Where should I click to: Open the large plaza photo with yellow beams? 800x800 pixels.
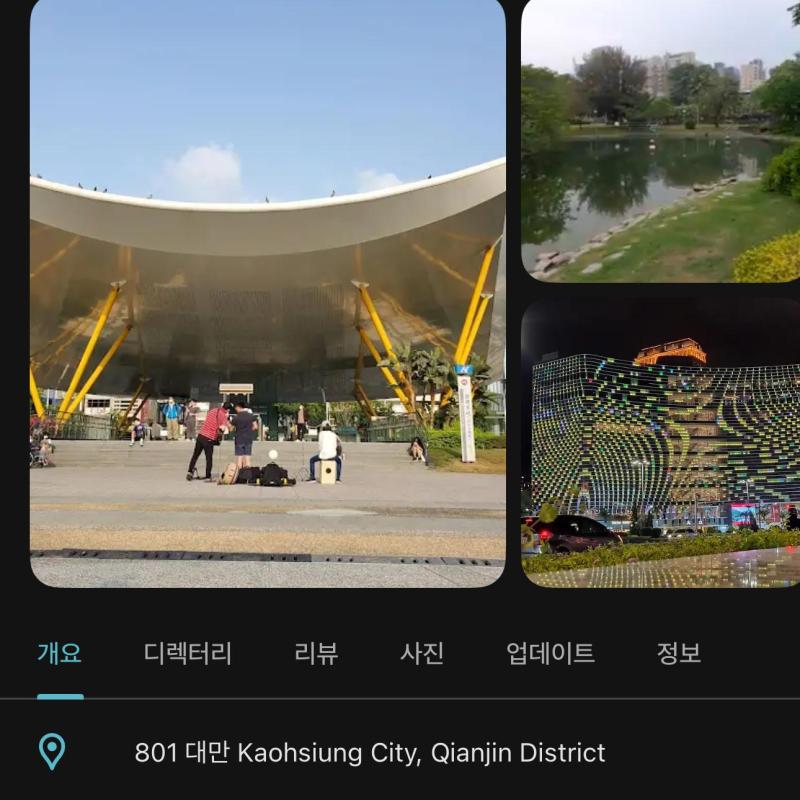pos(267,292)
